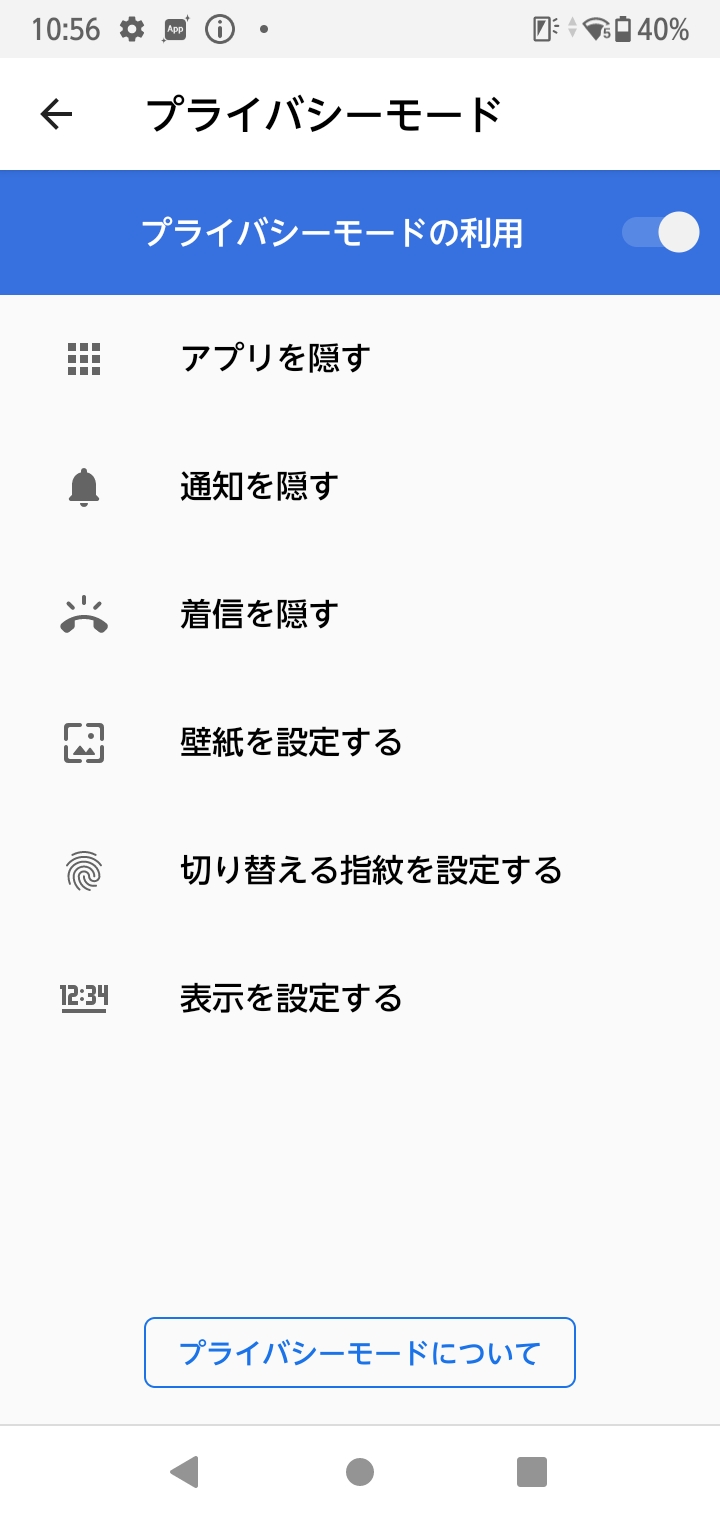Open recent apps with the square button

pos(532,1472)
